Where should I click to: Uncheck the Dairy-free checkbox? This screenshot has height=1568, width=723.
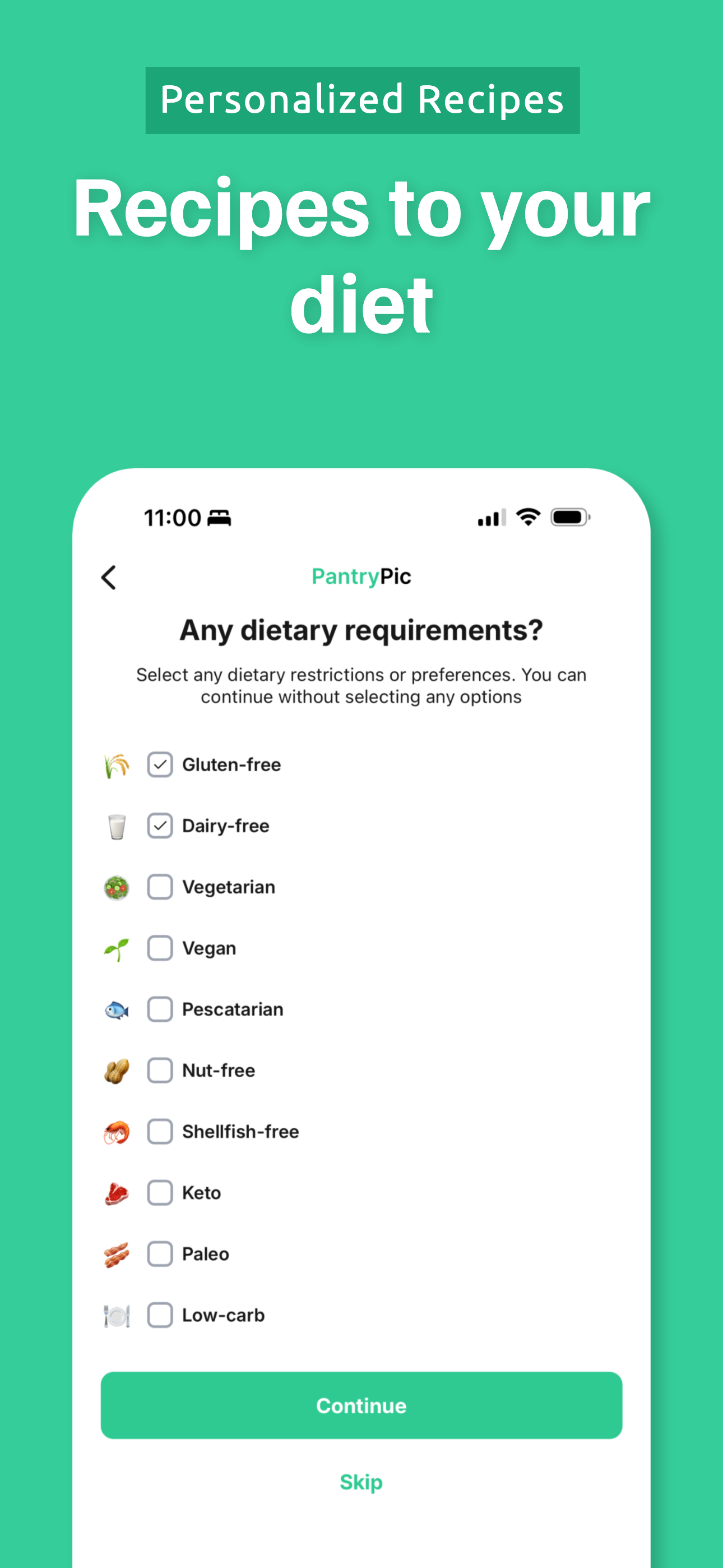[160, 825]
